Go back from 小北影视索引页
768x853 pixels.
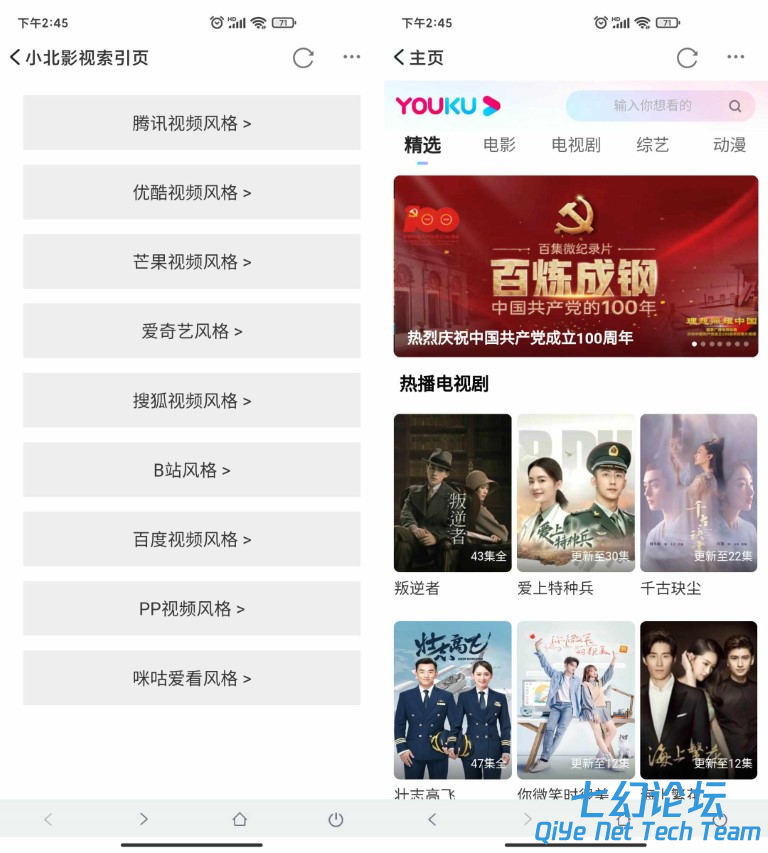coord(15,58)
